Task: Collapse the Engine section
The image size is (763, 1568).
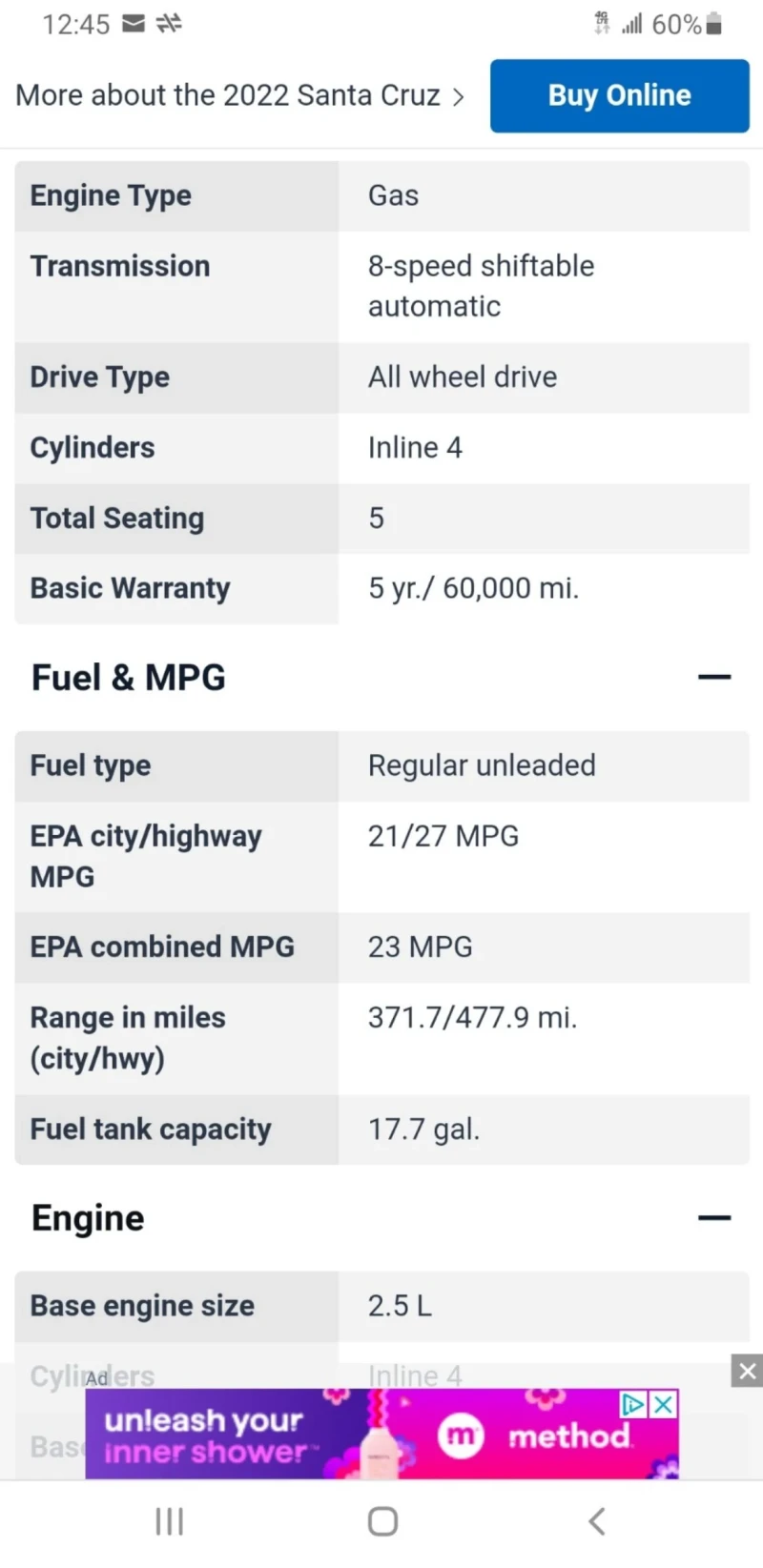Action: (714, 1217)
